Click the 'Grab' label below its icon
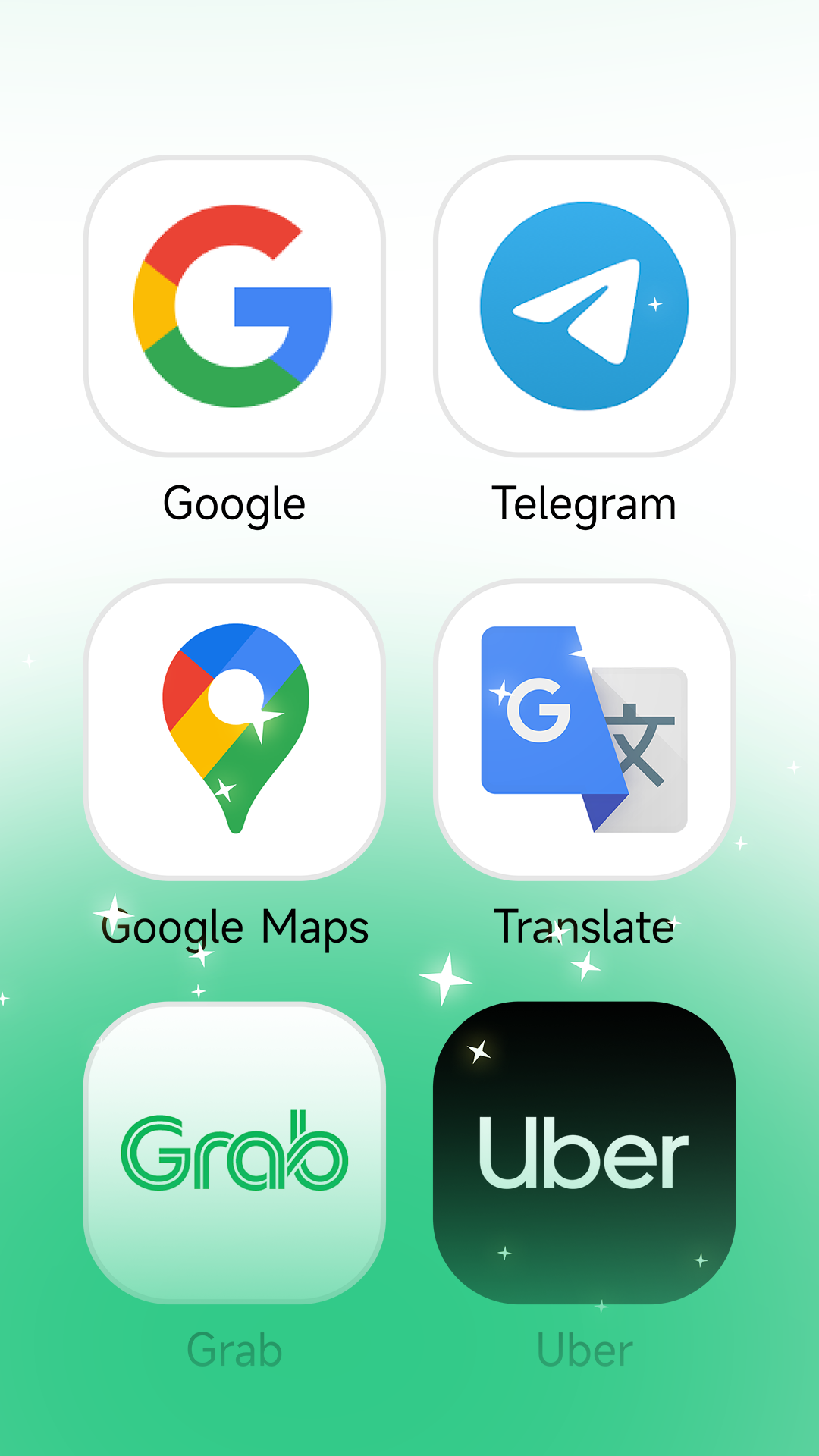Viewport: 819px width, 1456px height. [234, 1351]
